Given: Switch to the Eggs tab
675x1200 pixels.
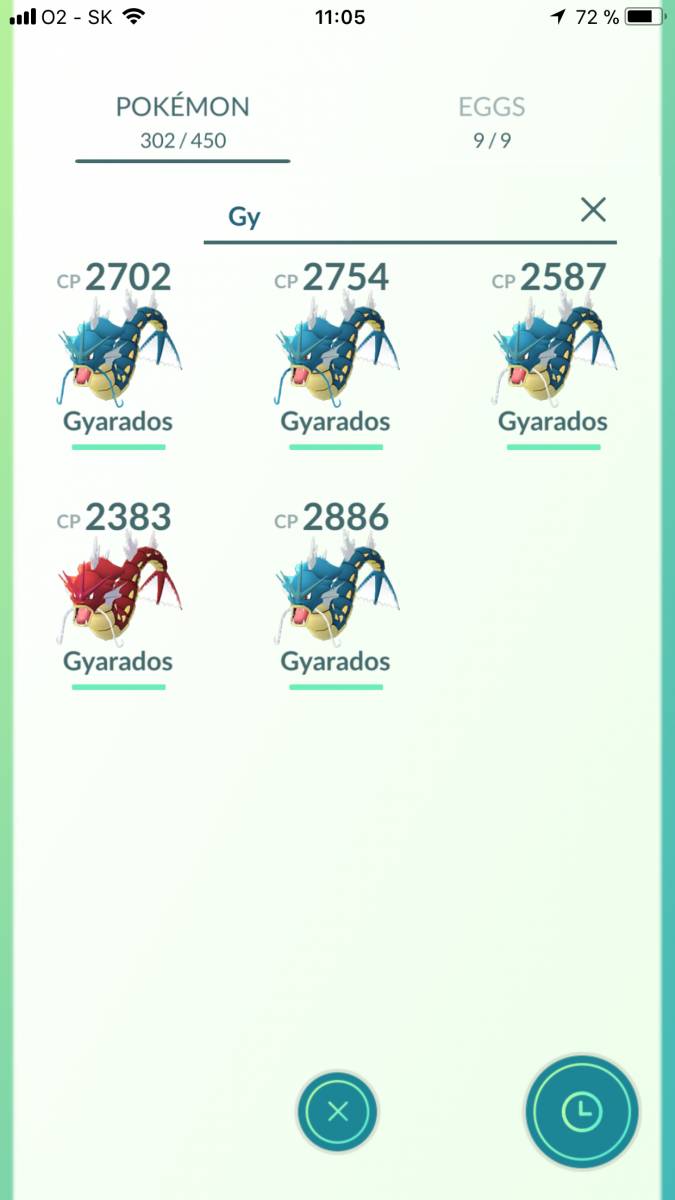Looking at the screenshot, I should click(492, 122).
